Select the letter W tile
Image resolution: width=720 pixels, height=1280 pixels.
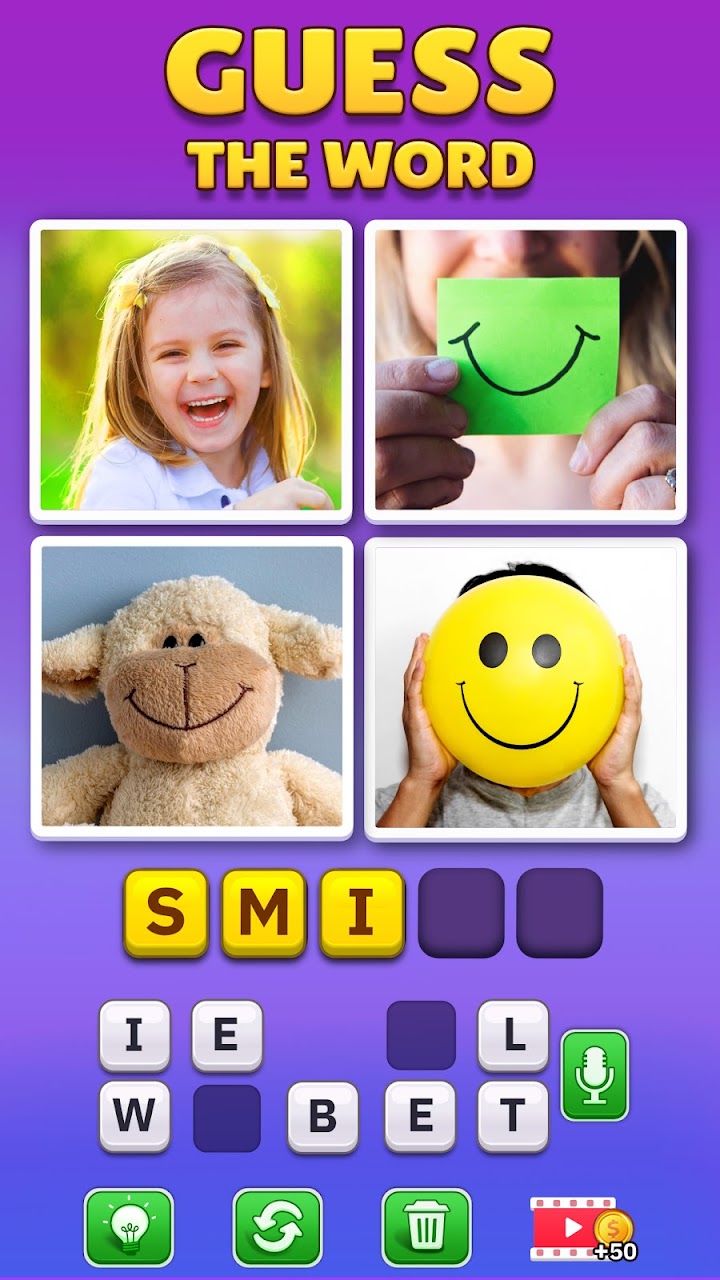point(134,1116)
